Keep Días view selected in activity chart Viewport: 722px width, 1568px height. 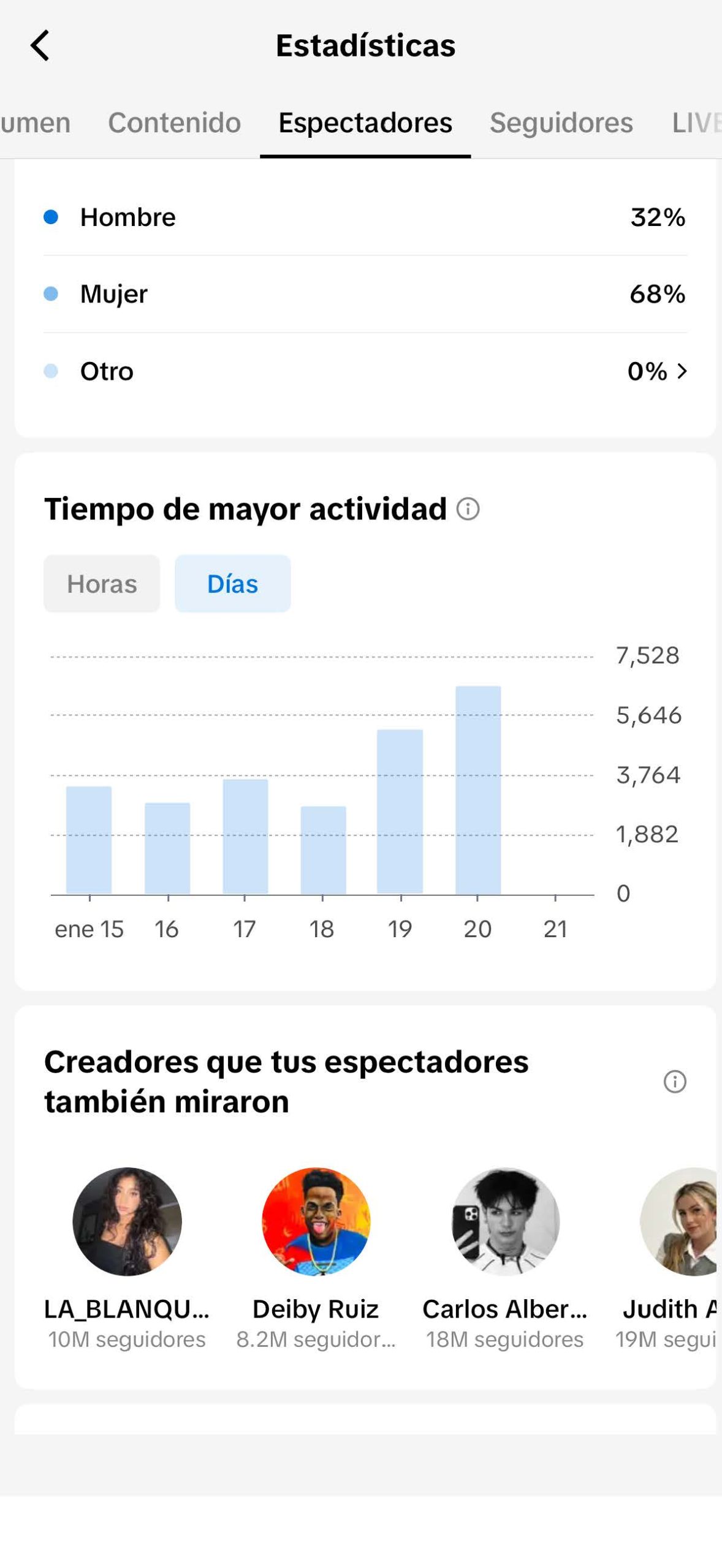(x=232, y=584)
